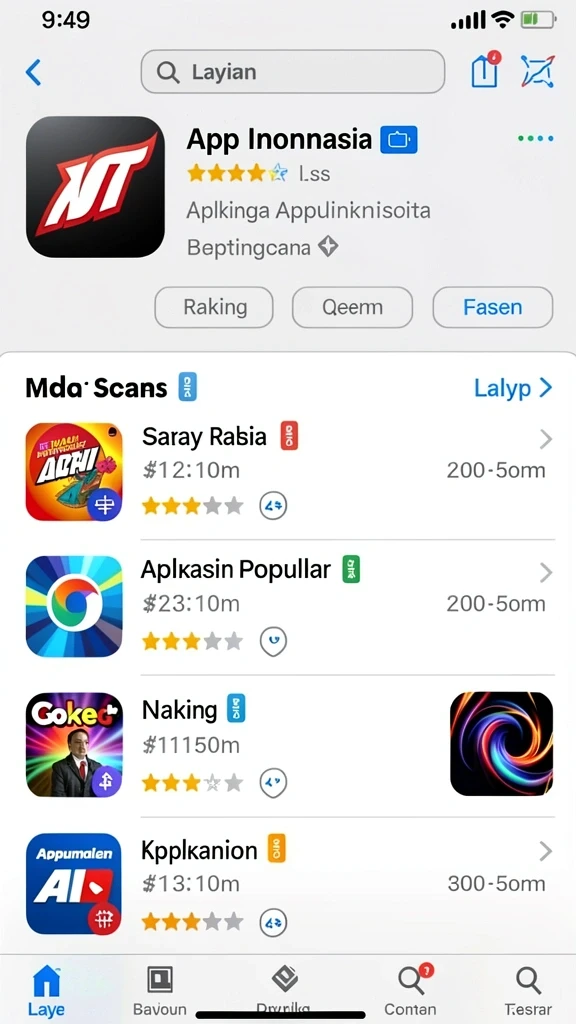Switch to the Laye tab
Screen dimensions: 576x1024
[x=46, y=990]
